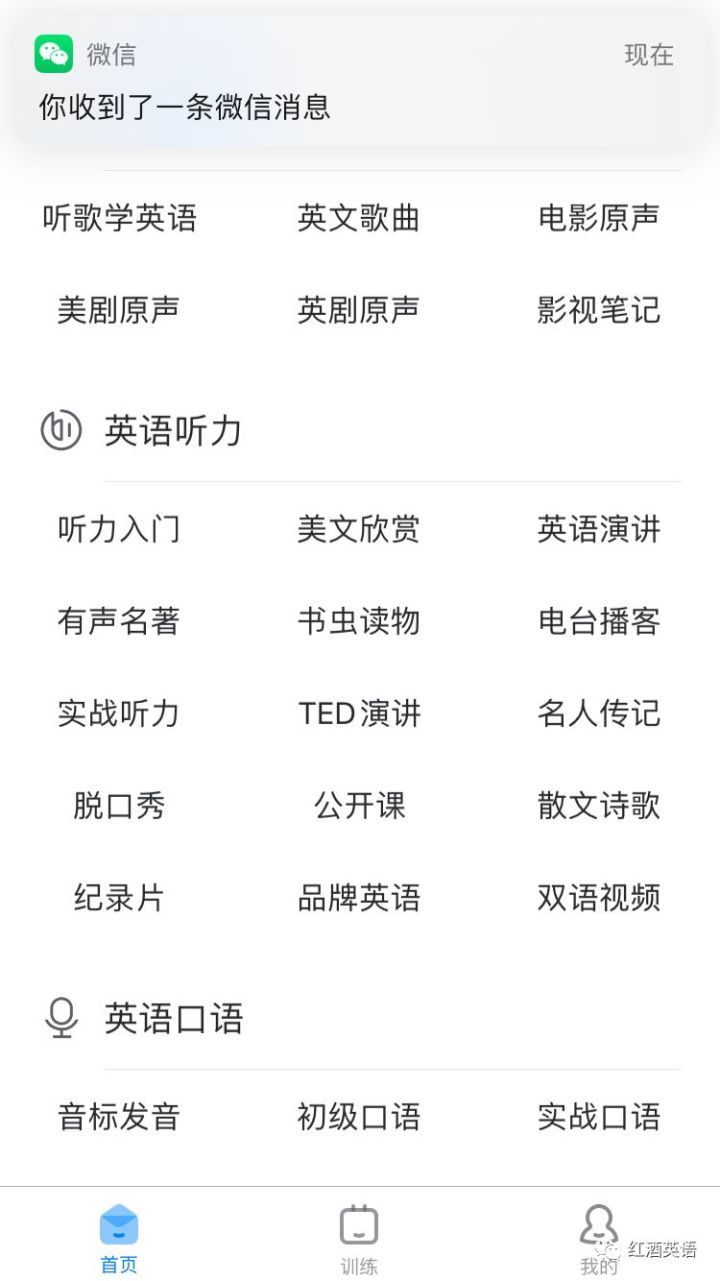
Task: Open 有声名著 listening category
Action: coord(119,621)
